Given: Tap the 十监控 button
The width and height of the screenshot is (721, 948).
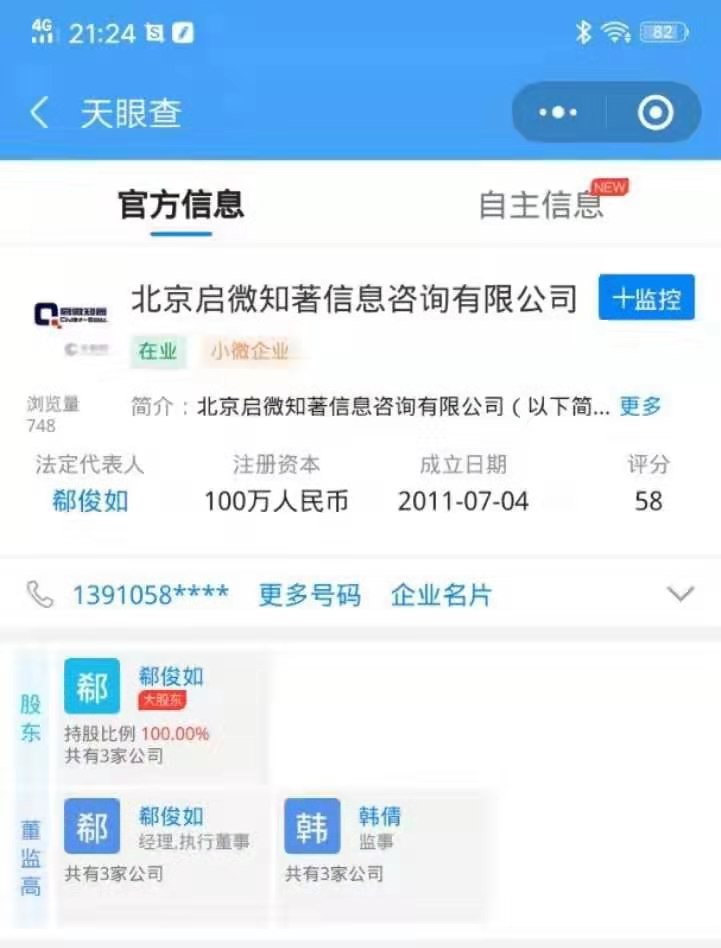Looking at the screenshot, I should [x=646, y=298].
